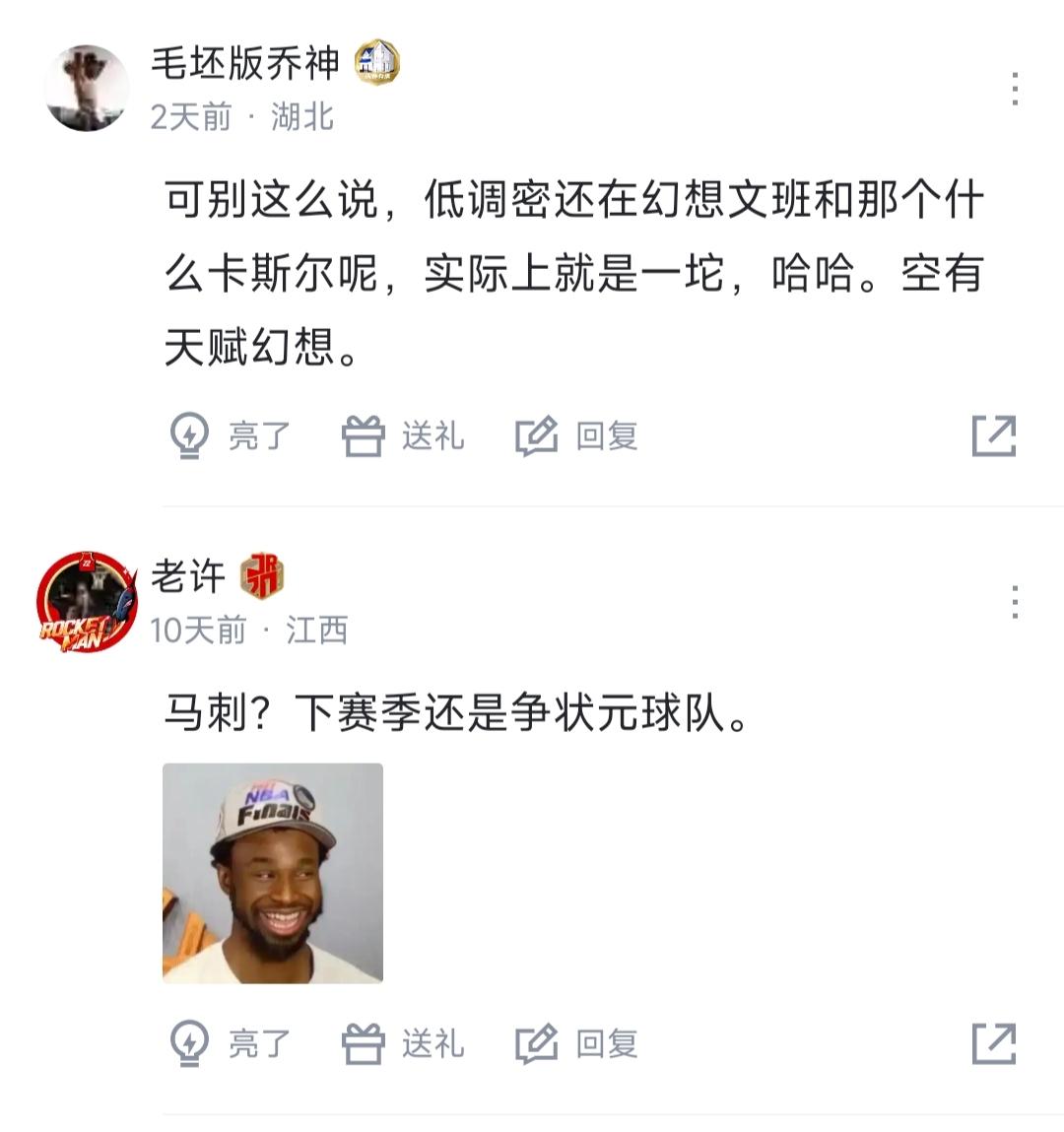Screen dimensions: 1064x1132
Task: Open 毛坯版乔神's profile avatar
Action: 87,89
